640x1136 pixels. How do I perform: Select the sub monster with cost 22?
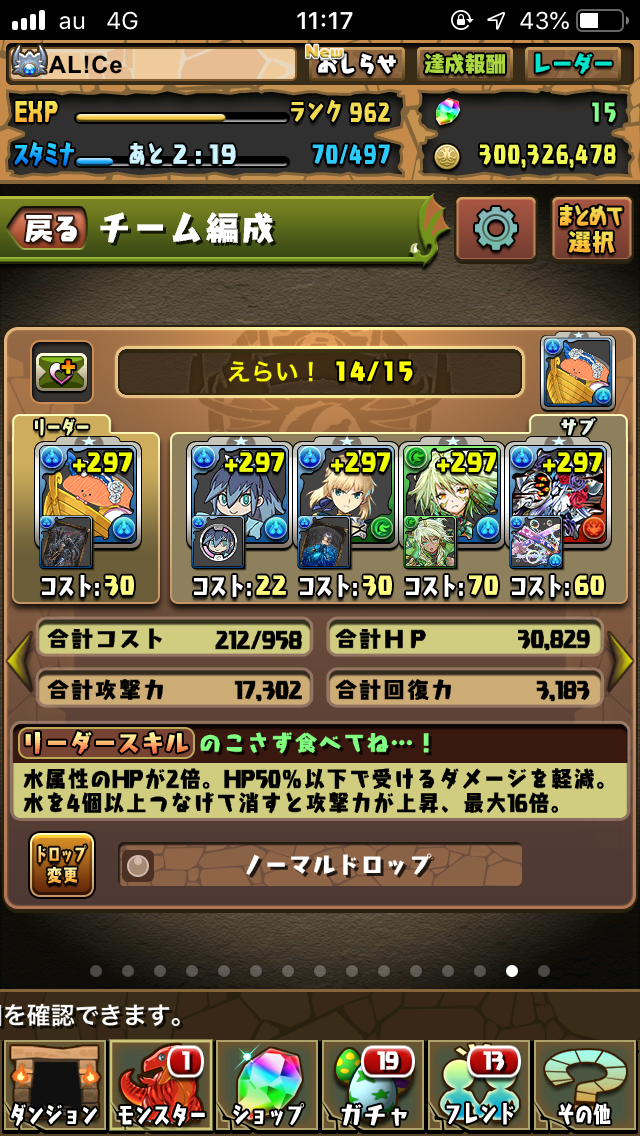click(x=240, y=495)
